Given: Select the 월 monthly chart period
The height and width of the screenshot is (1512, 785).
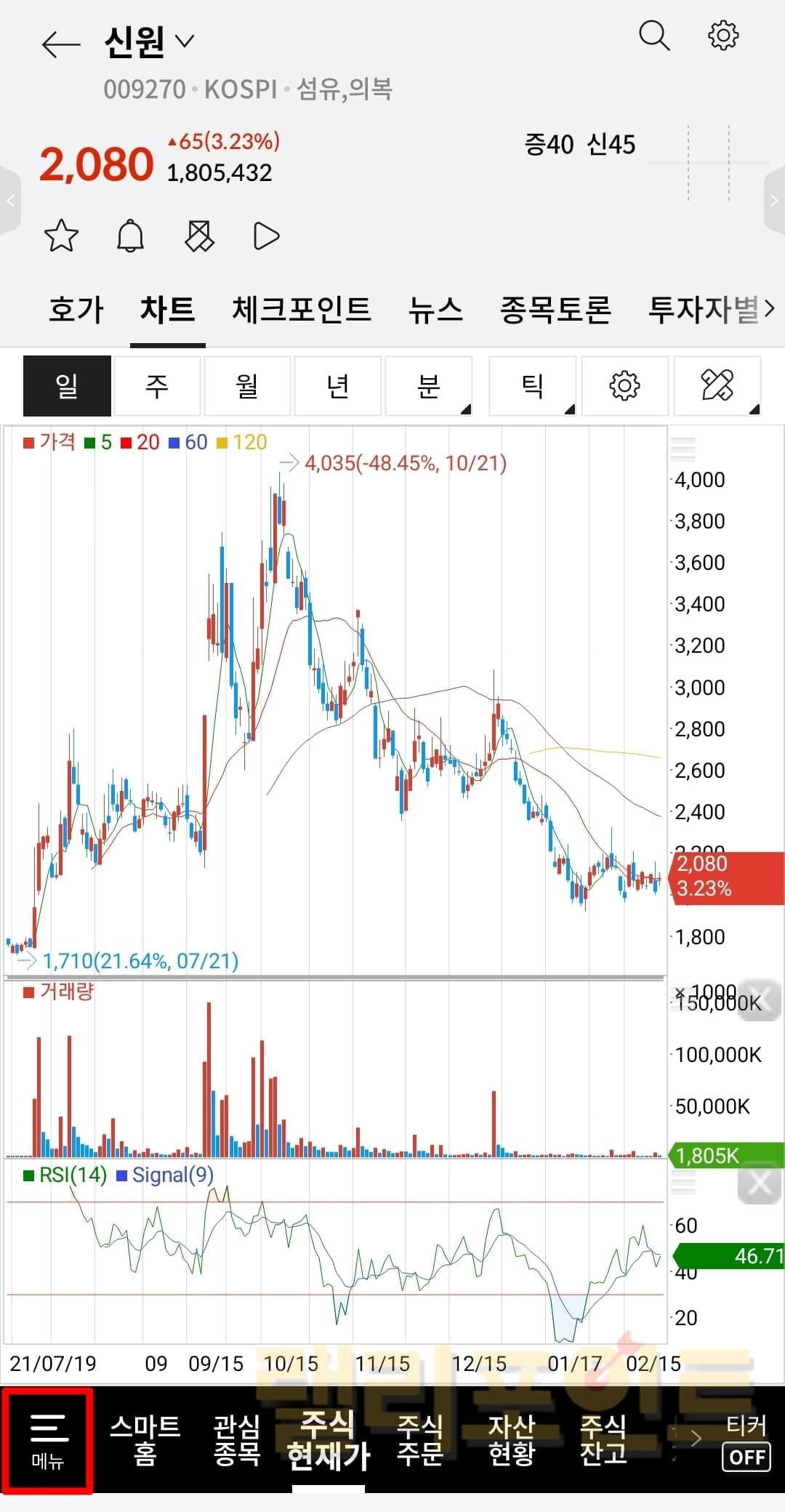Looking at the screenshot, I should click(x=247, y=385).
